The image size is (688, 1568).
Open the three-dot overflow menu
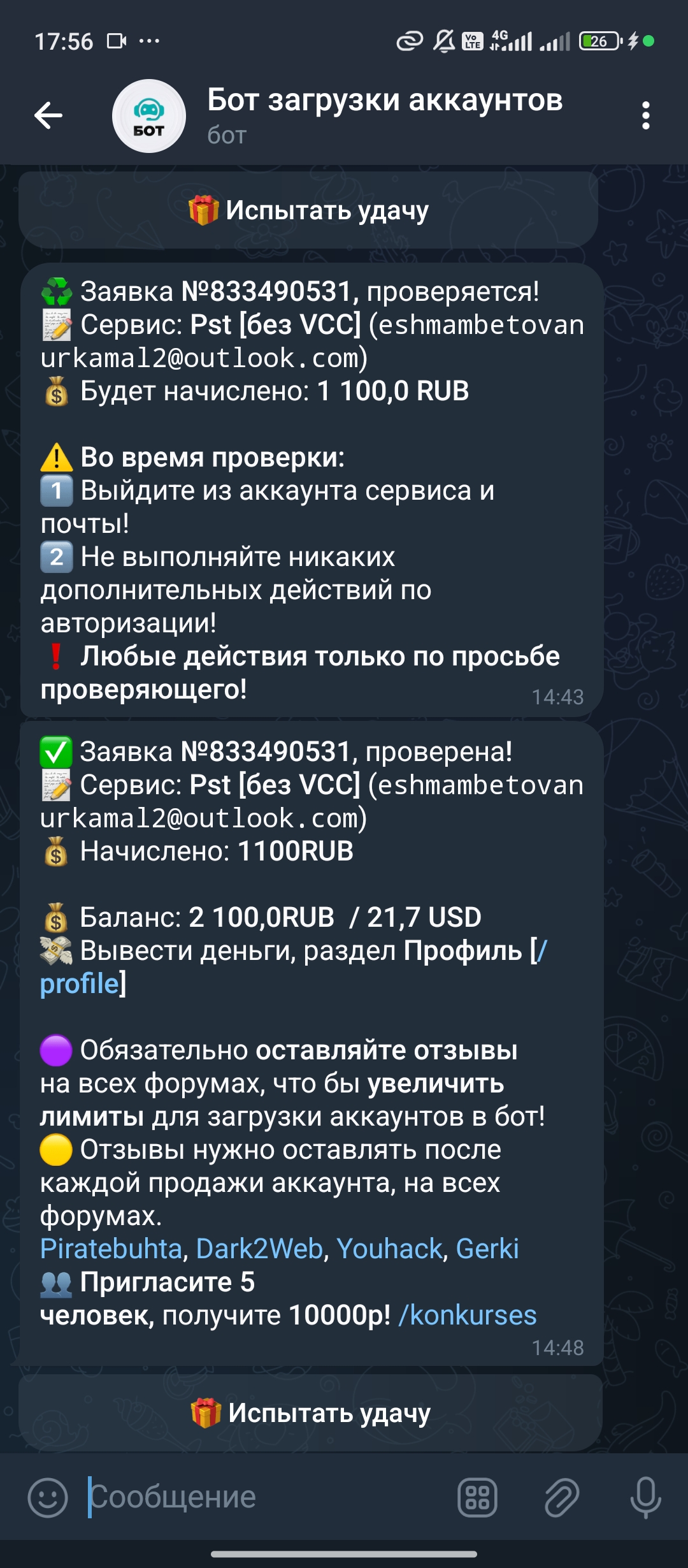point(645,116)
